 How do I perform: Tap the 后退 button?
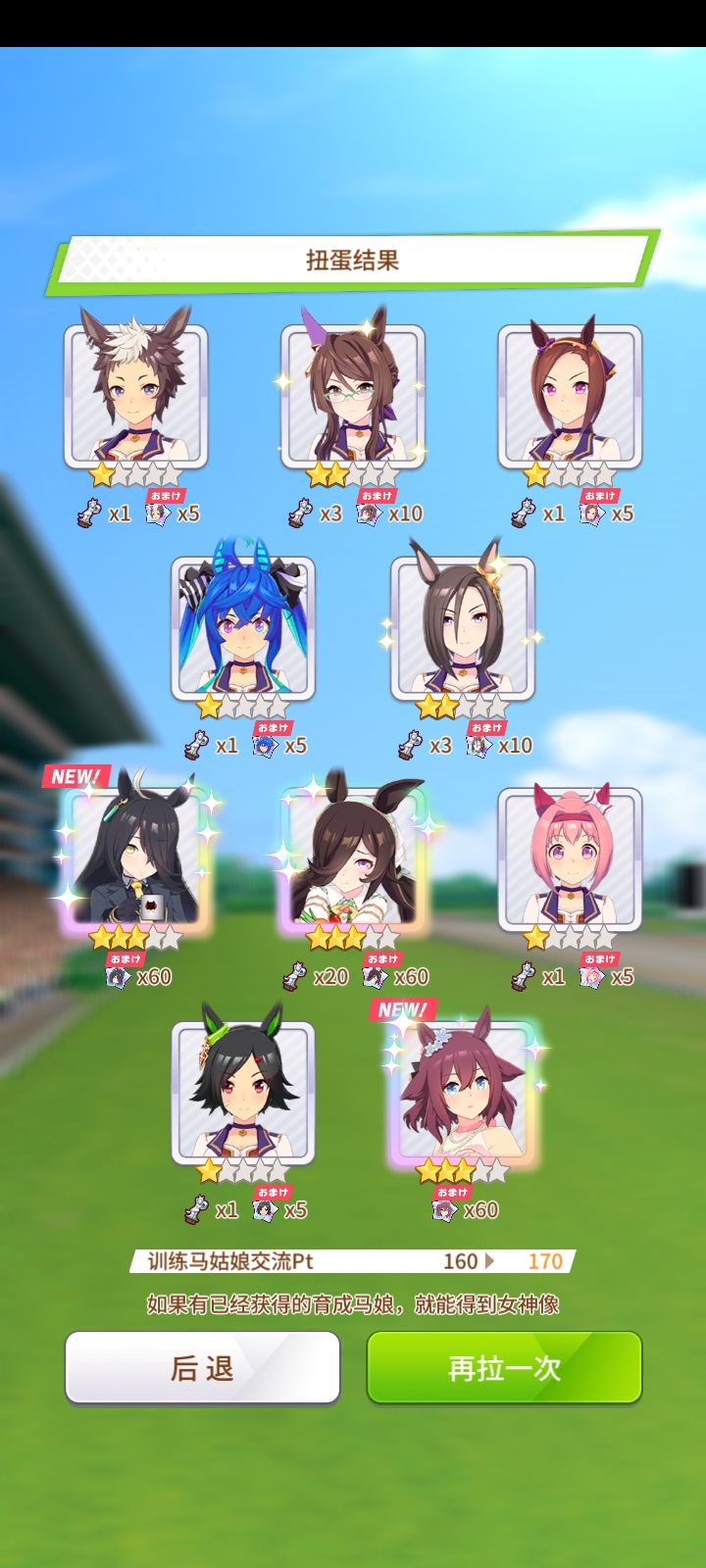(x=202, y=1367)
